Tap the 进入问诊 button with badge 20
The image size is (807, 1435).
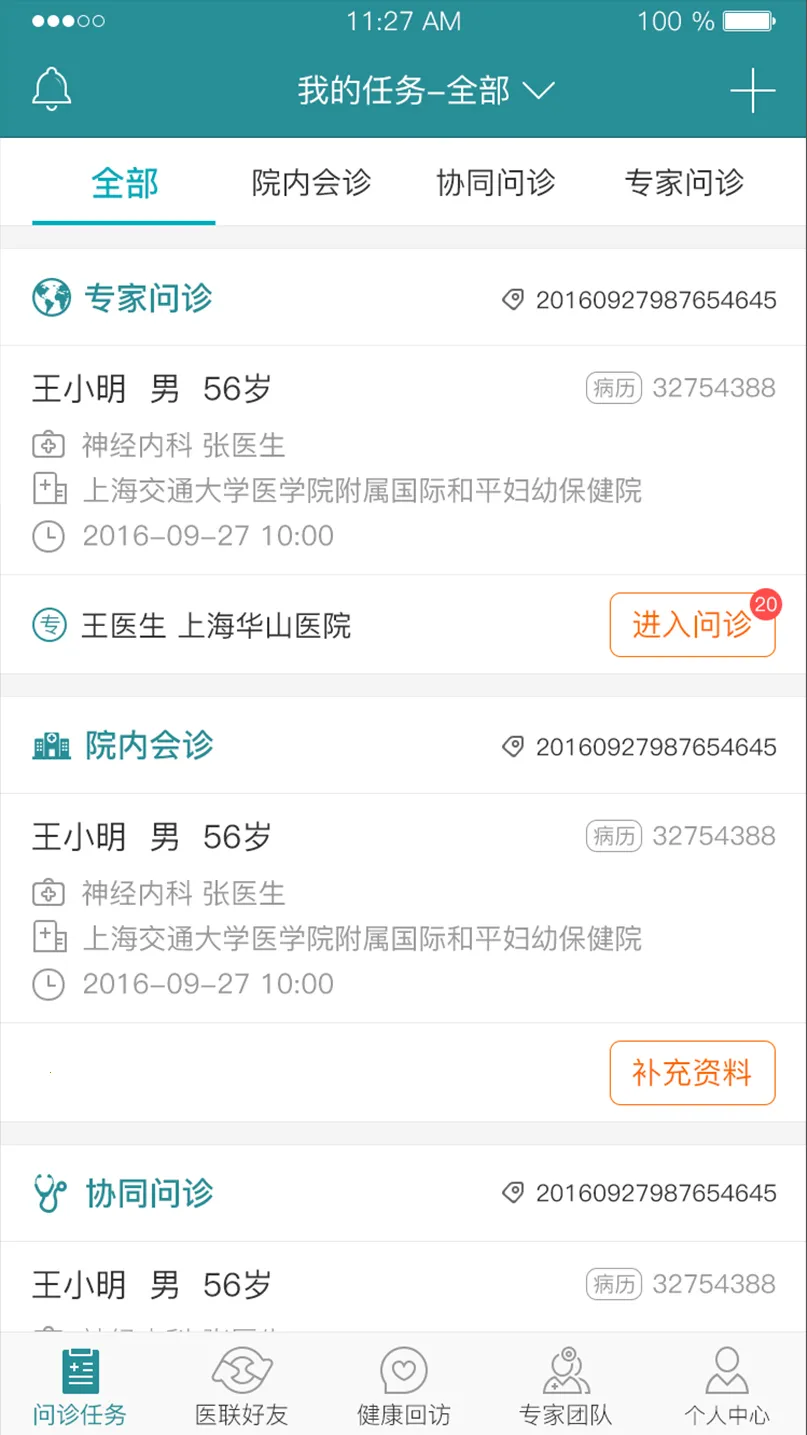pos(692,624)
